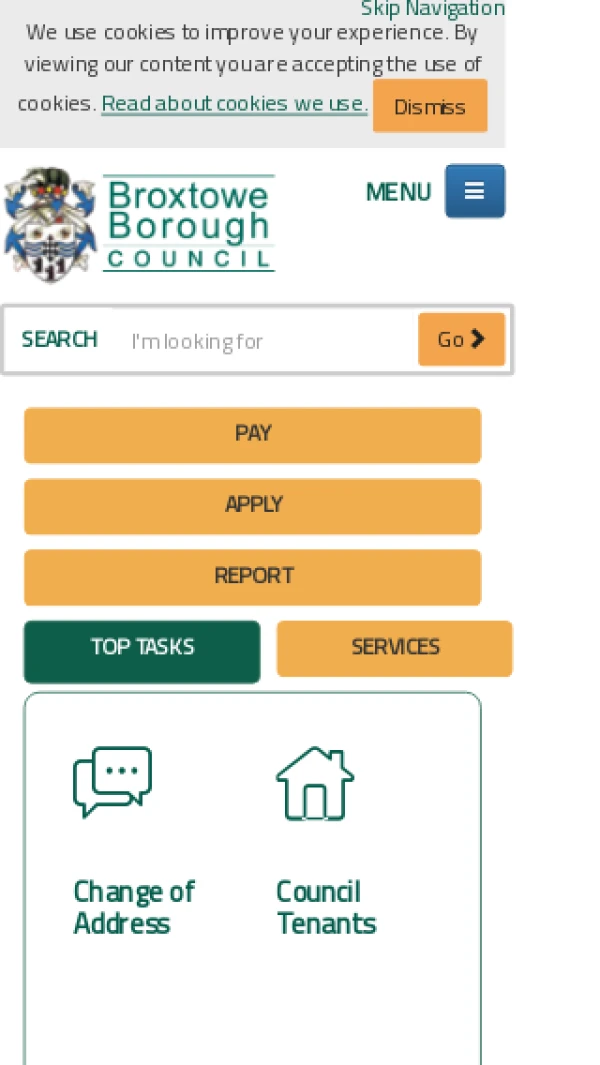Tap the Skip Navigation link
Screen dimensions: 600x1065
coord(432,10)
